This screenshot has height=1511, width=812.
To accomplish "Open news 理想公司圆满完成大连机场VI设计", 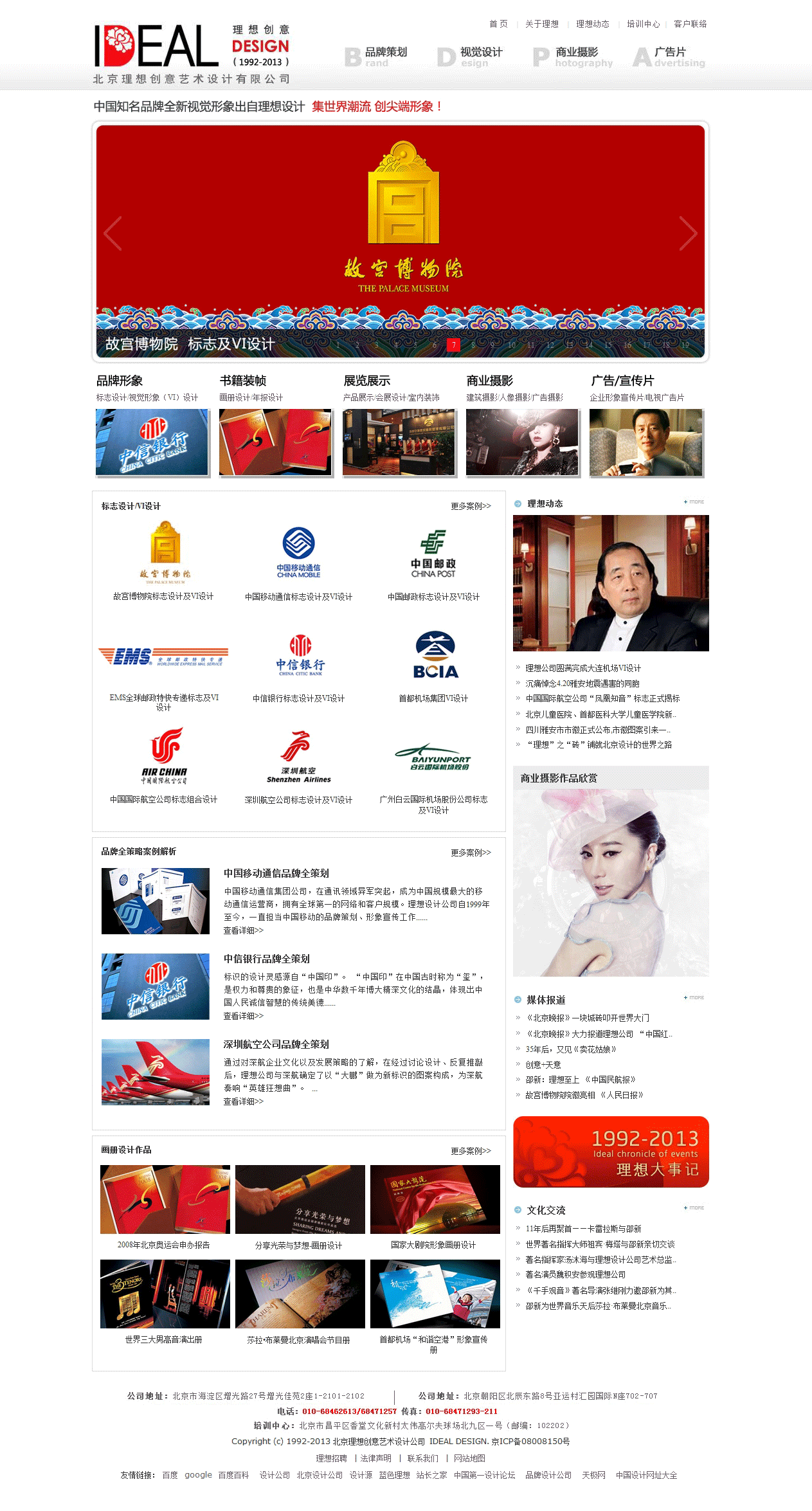I will click(x=582, y=668).
